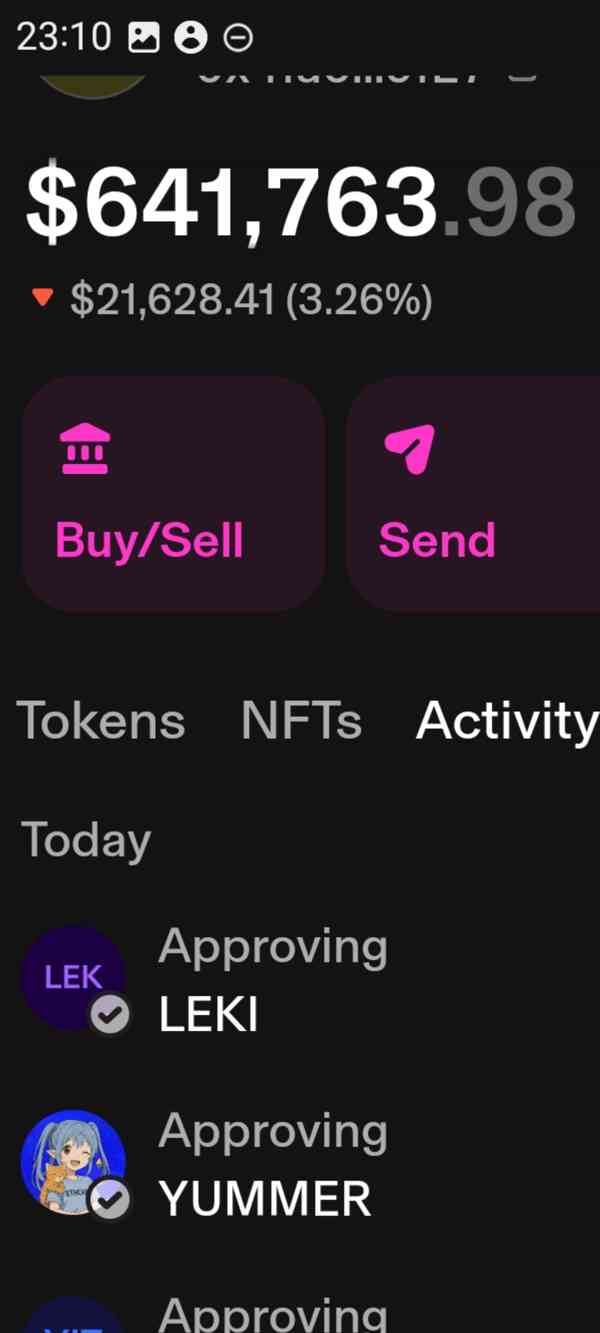
Task: Switch to the NFTs tab
Action: pyautogui.click(x=301, y=720)
